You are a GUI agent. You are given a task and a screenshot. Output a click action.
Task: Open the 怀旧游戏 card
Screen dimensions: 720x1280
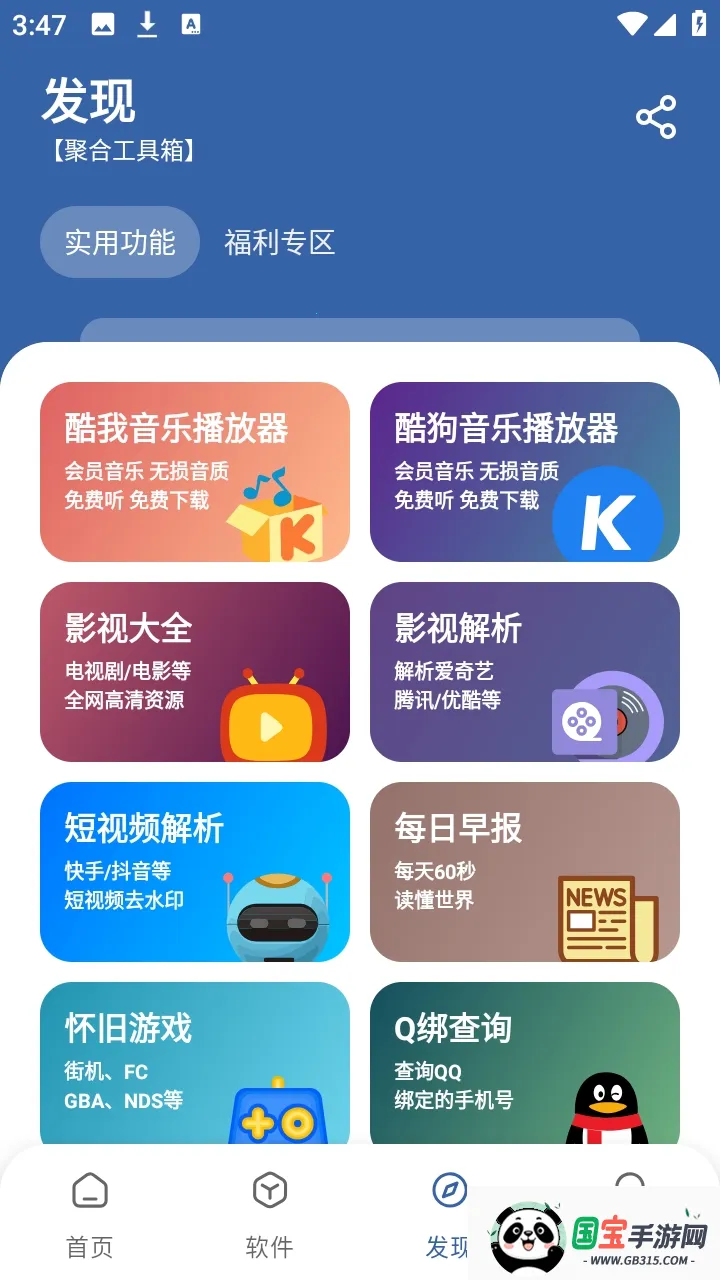(195, 1064)
